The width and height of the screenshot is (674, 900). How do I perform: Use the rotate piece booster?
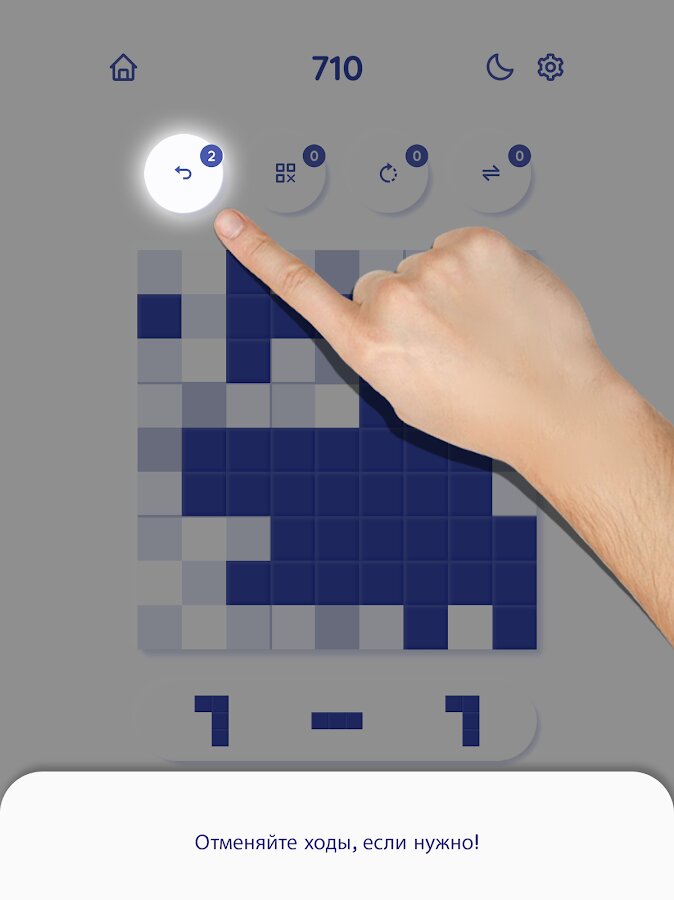coord(389,173)
